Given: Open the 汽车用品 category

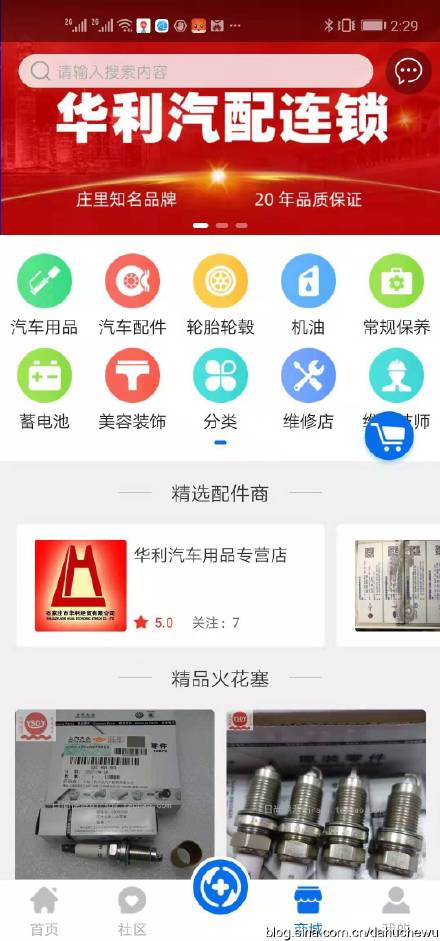Looking at the screenshot, I should click(44, 295).
